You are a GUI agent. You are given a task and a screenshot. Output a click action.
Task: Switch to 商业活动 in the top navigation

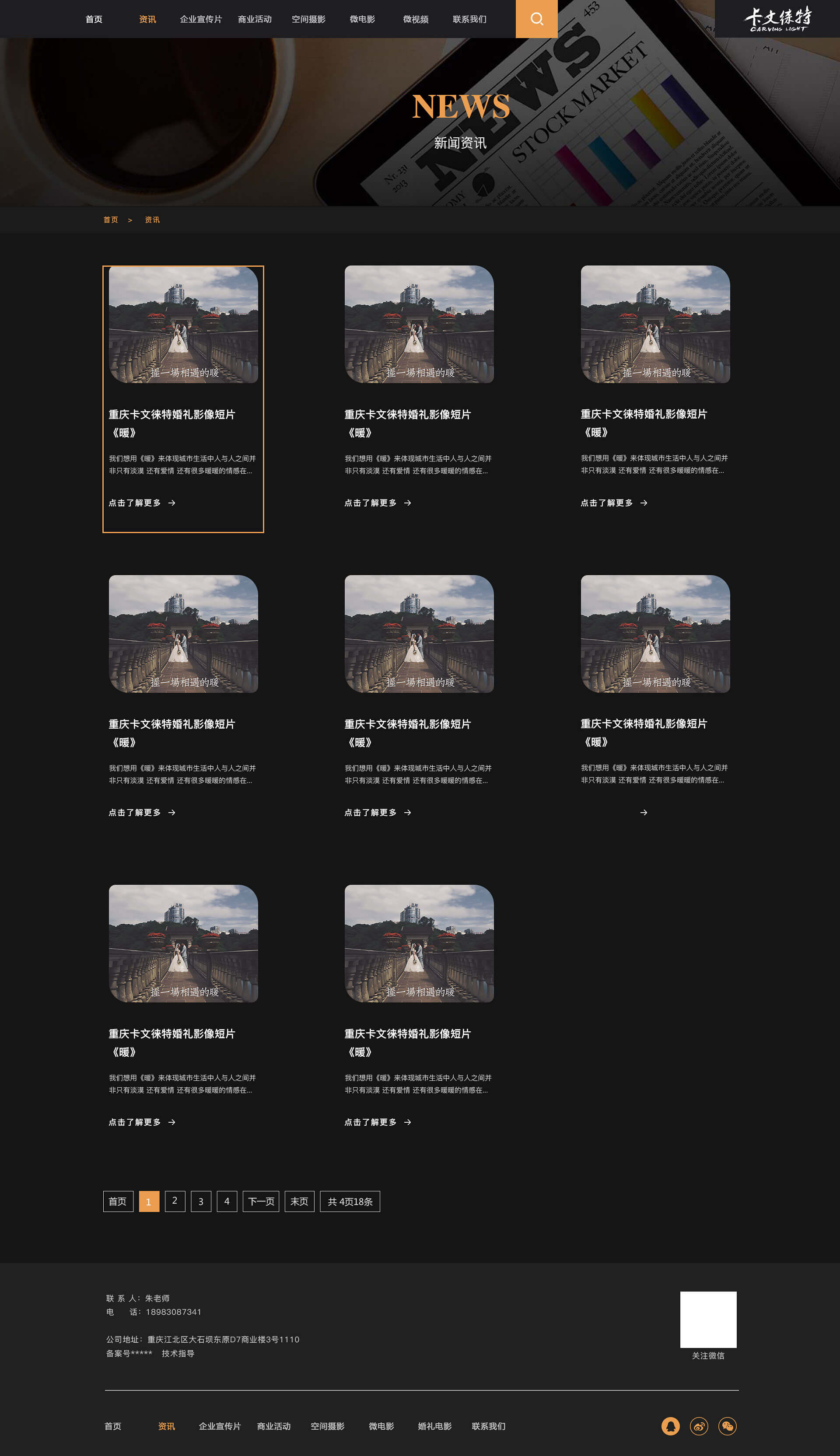tap(255, 20)
